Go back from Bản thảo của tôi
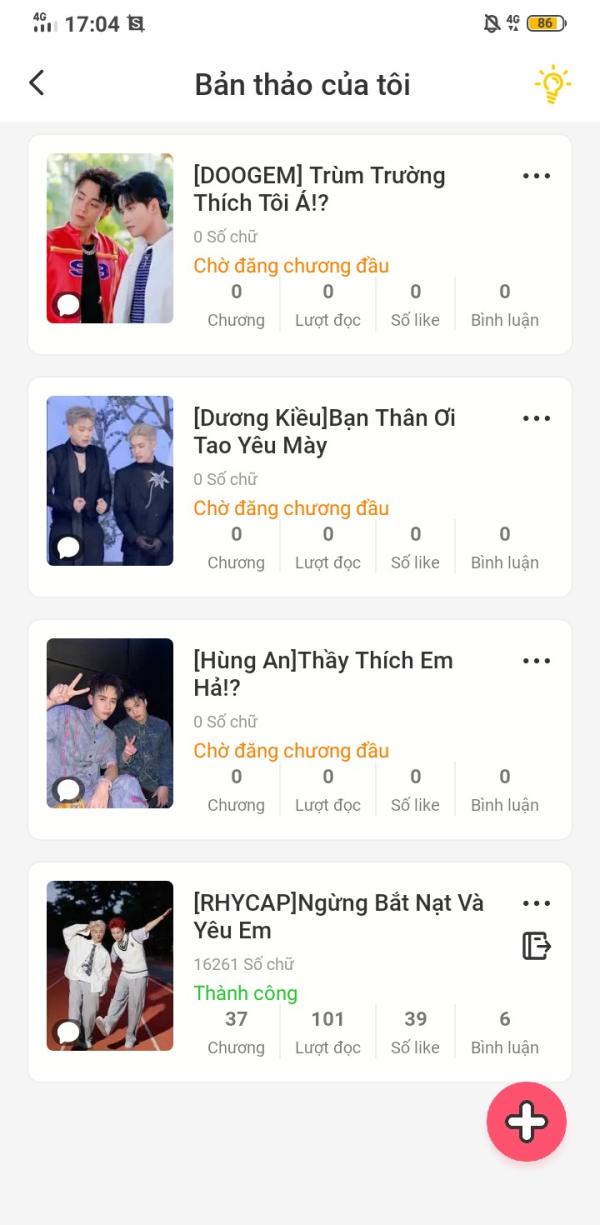This screenshot has width=600, height=1225. point(37,83)
